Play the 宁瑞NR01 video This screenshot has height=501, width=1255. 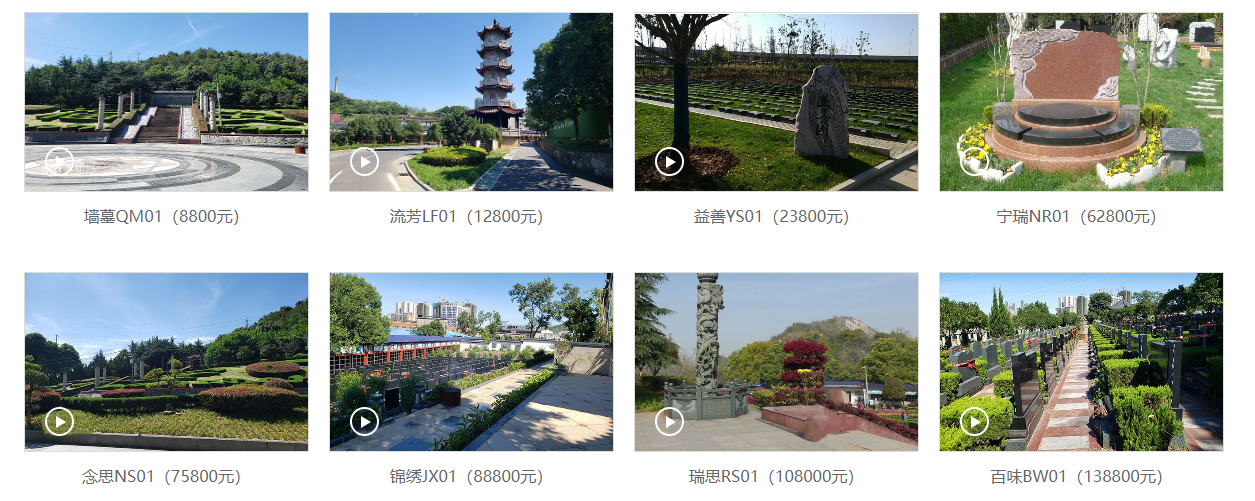pos(974,161)
